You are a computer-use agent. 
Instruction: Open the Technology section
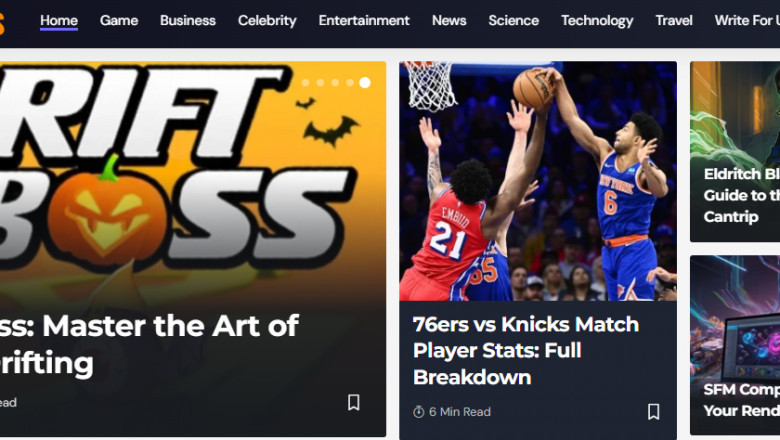[597, 20]
